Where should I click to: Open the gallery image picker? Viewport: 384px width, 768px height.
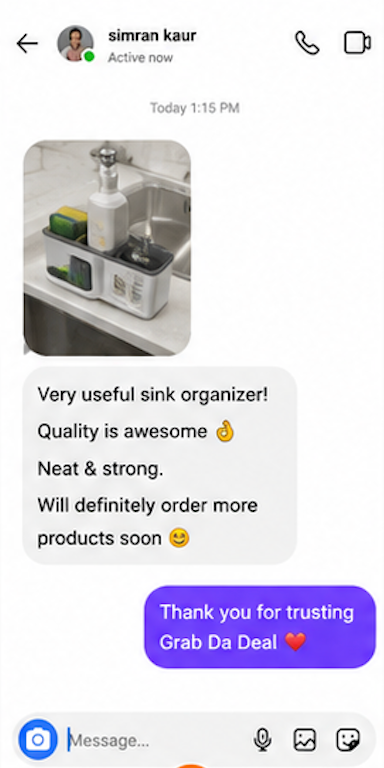click(x=305, y=740)
